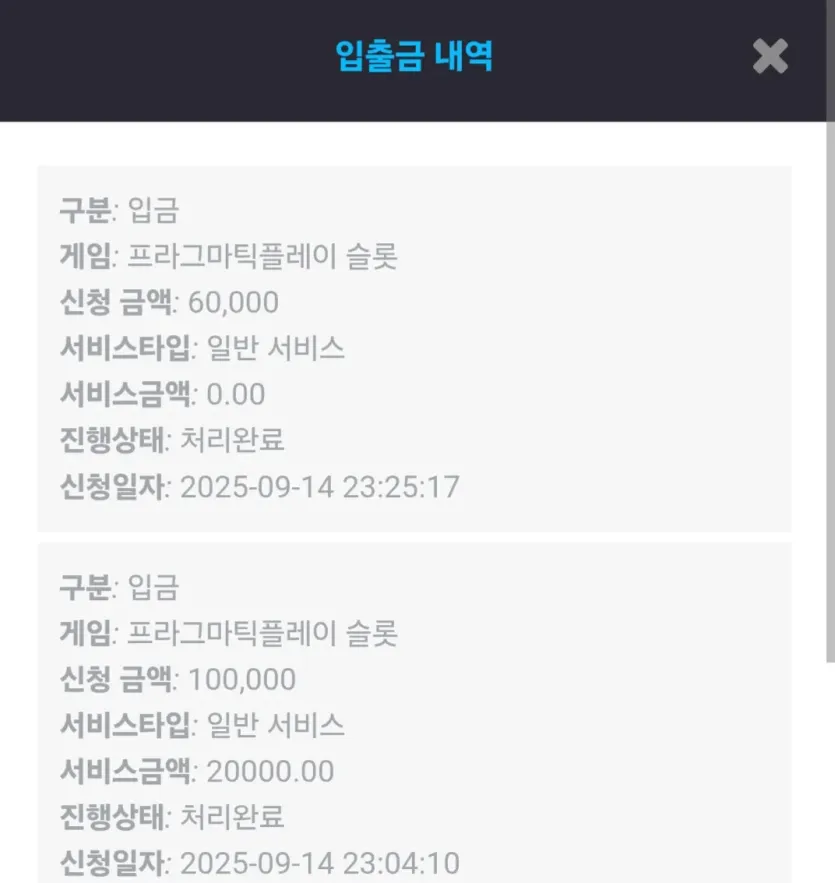Close the 입출금 내역 dialog

tap(770, 56)
